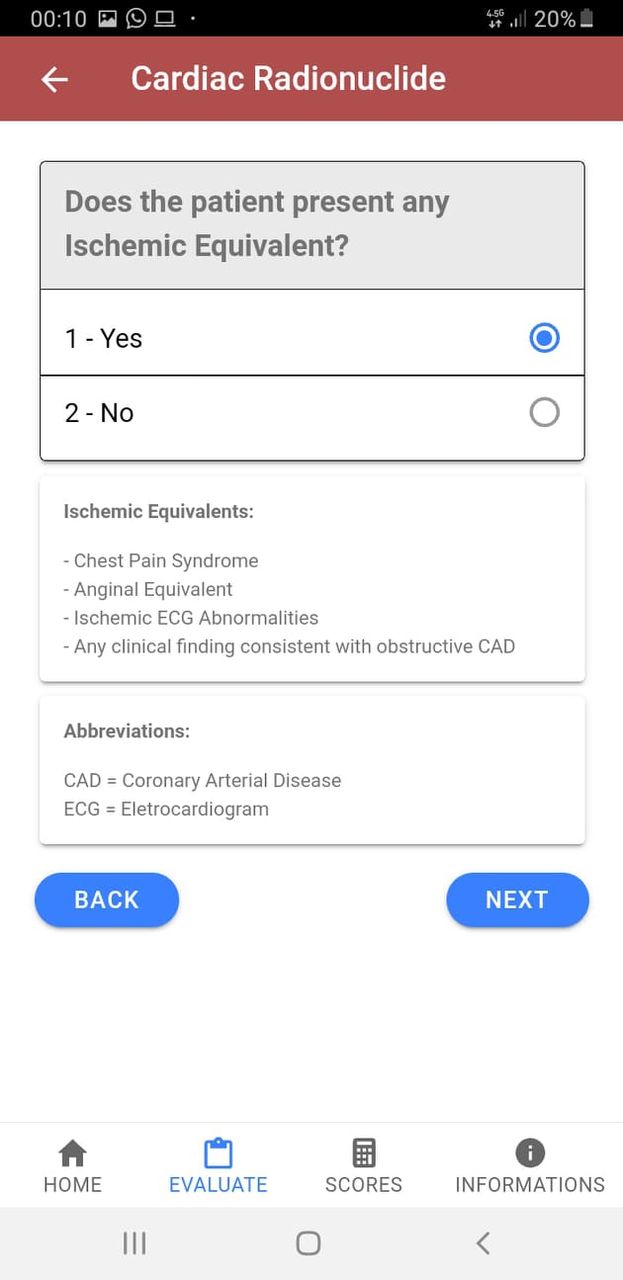Proceed with the NEXT button
623x1280 pixels.
(517, 900)
